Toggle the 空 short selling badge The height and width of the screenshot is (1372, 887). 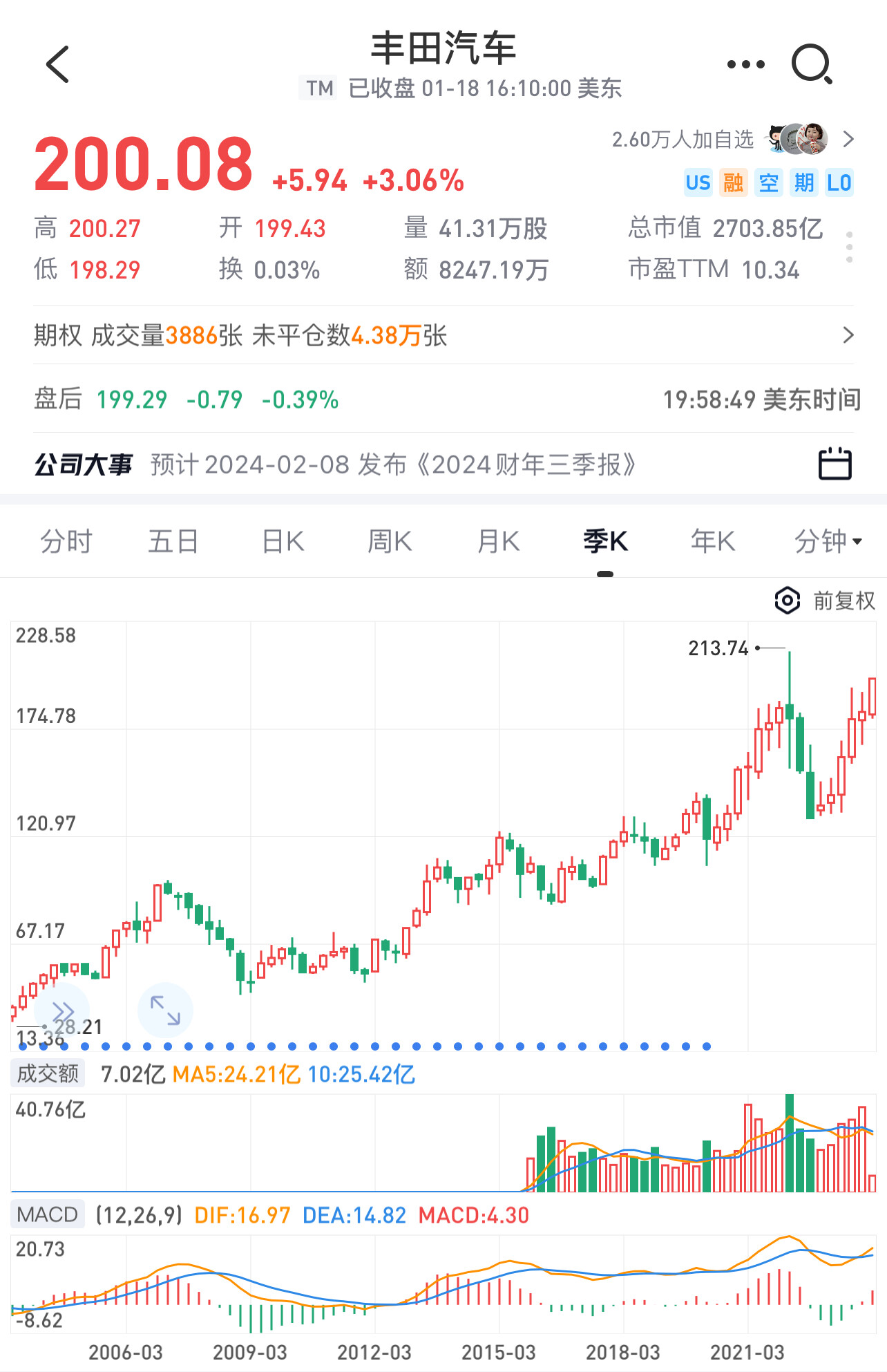tap(768, 182)
